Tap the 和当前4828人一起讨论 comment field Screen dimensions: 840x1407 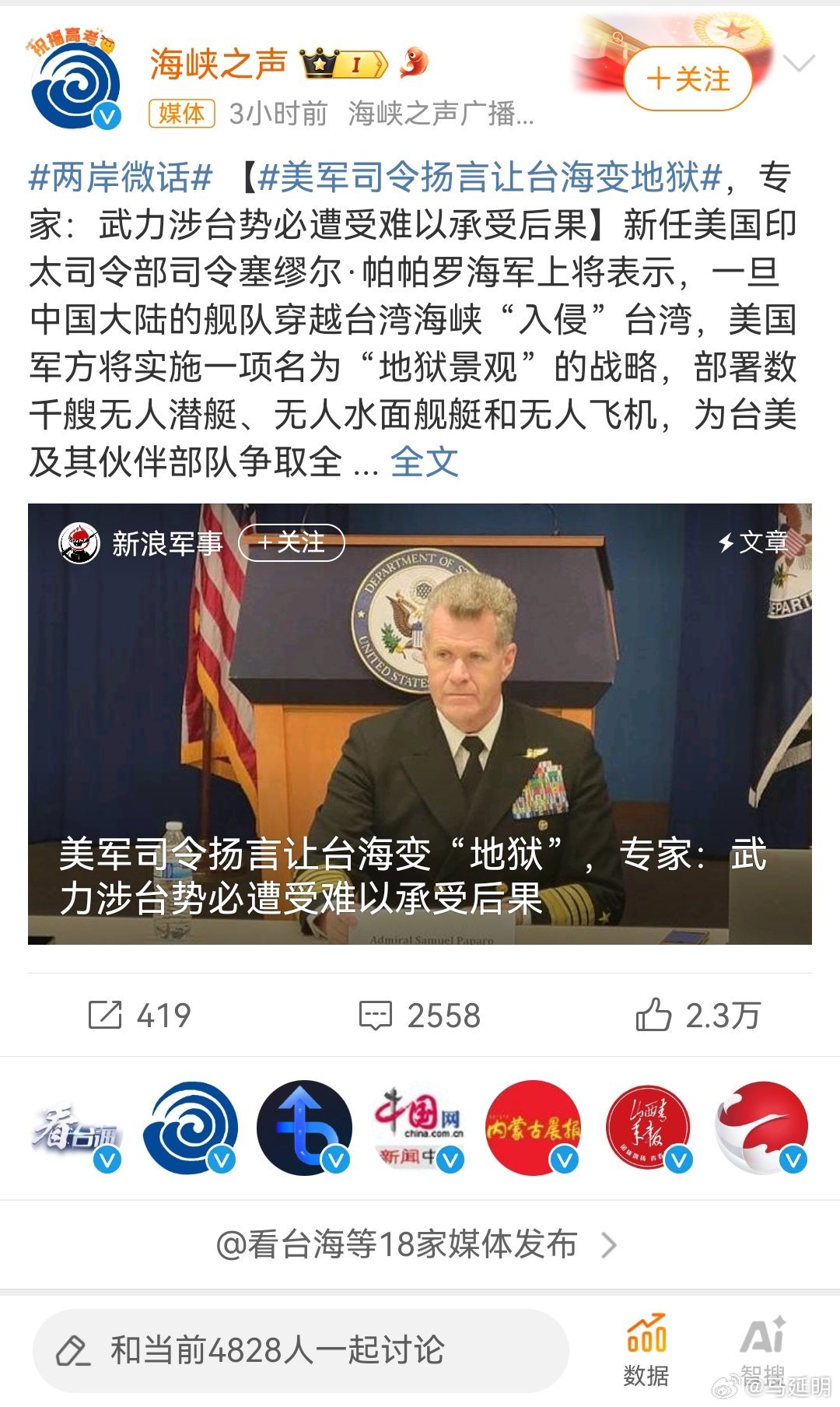[299, 1350]
